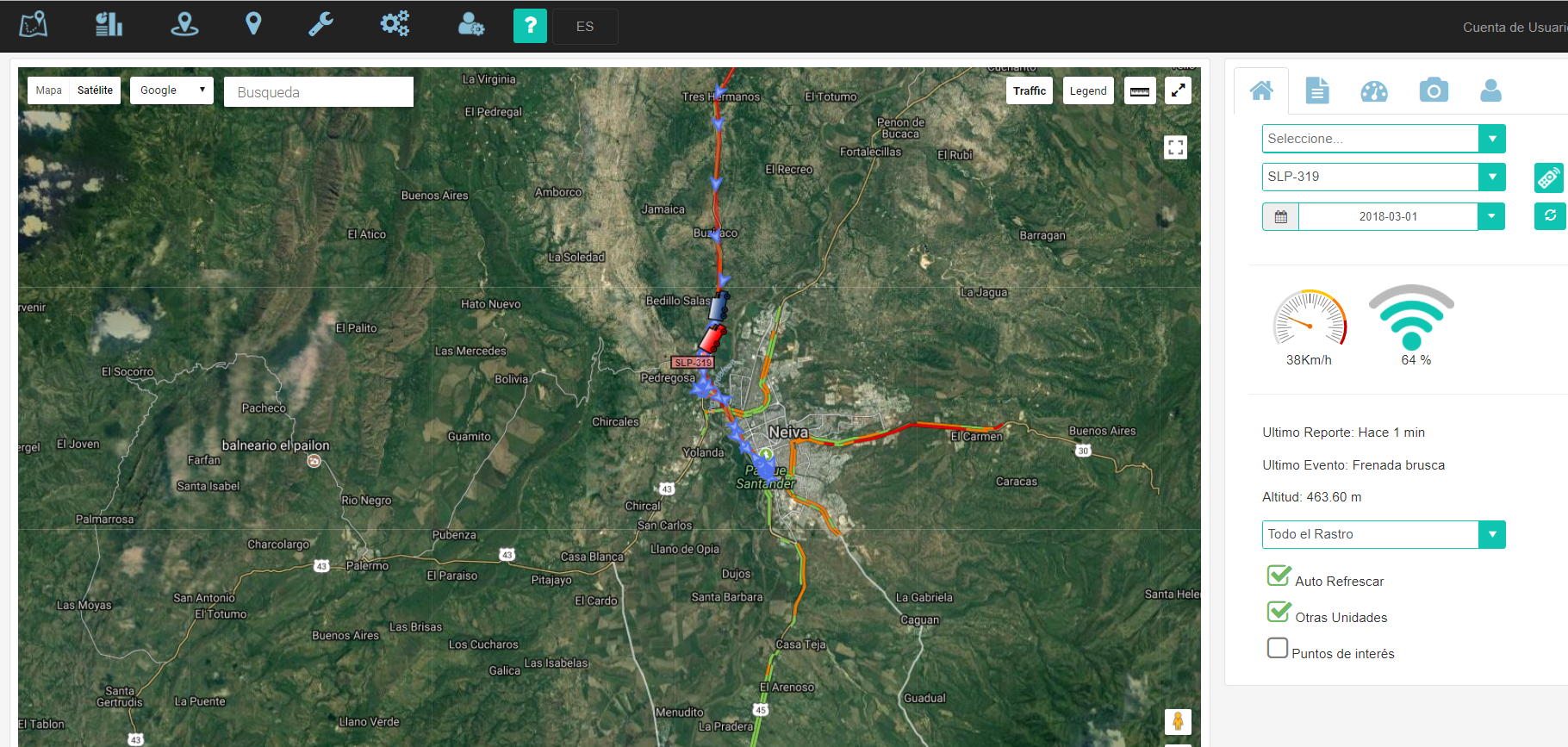This screenshot has height=747, width=1568.
Task: Enable Puntos de interés
Action: click(x=1278, y=648)
